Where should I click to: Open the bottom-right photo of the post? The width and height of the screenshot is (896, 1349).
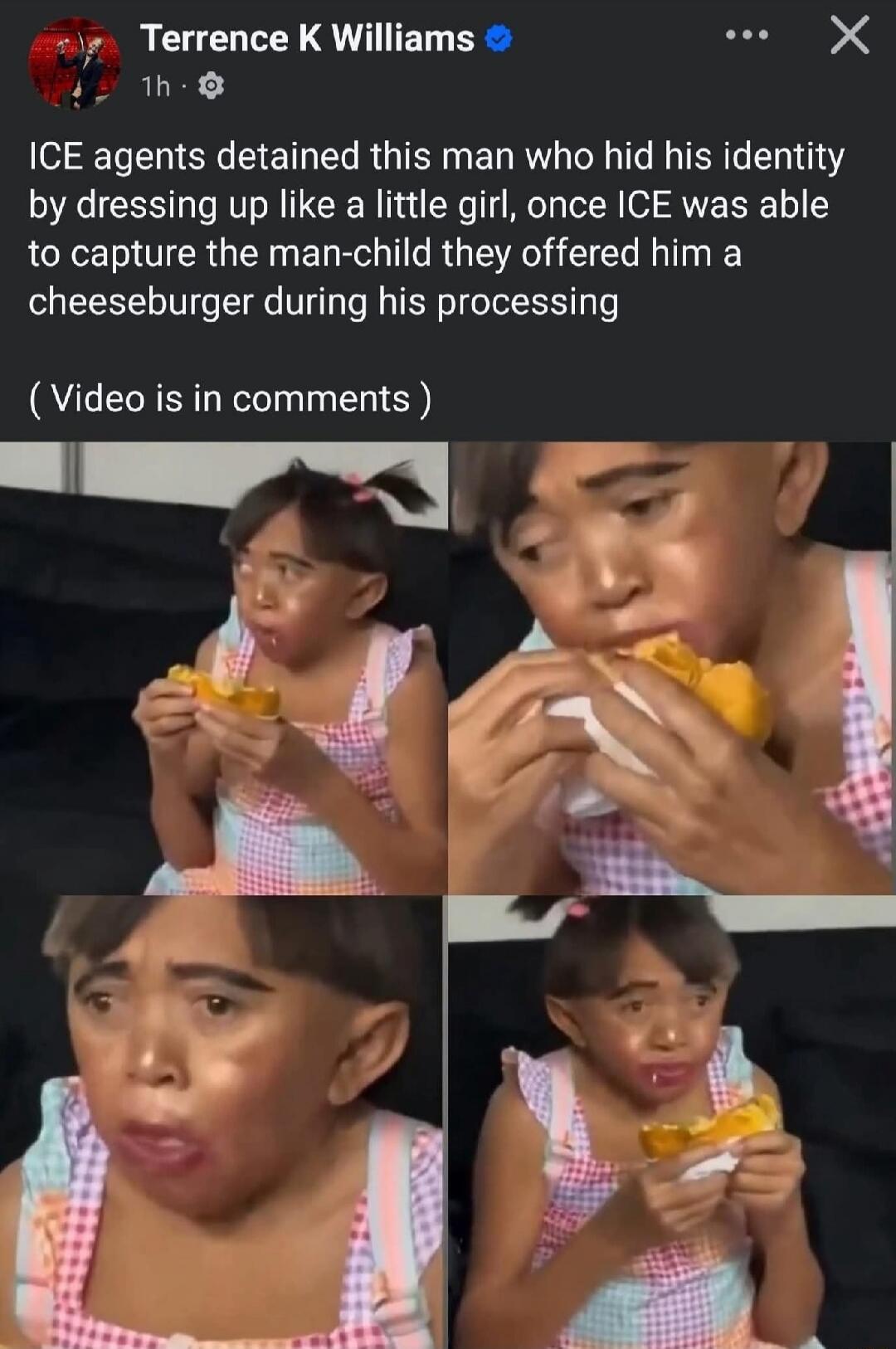click(670, 1122)
